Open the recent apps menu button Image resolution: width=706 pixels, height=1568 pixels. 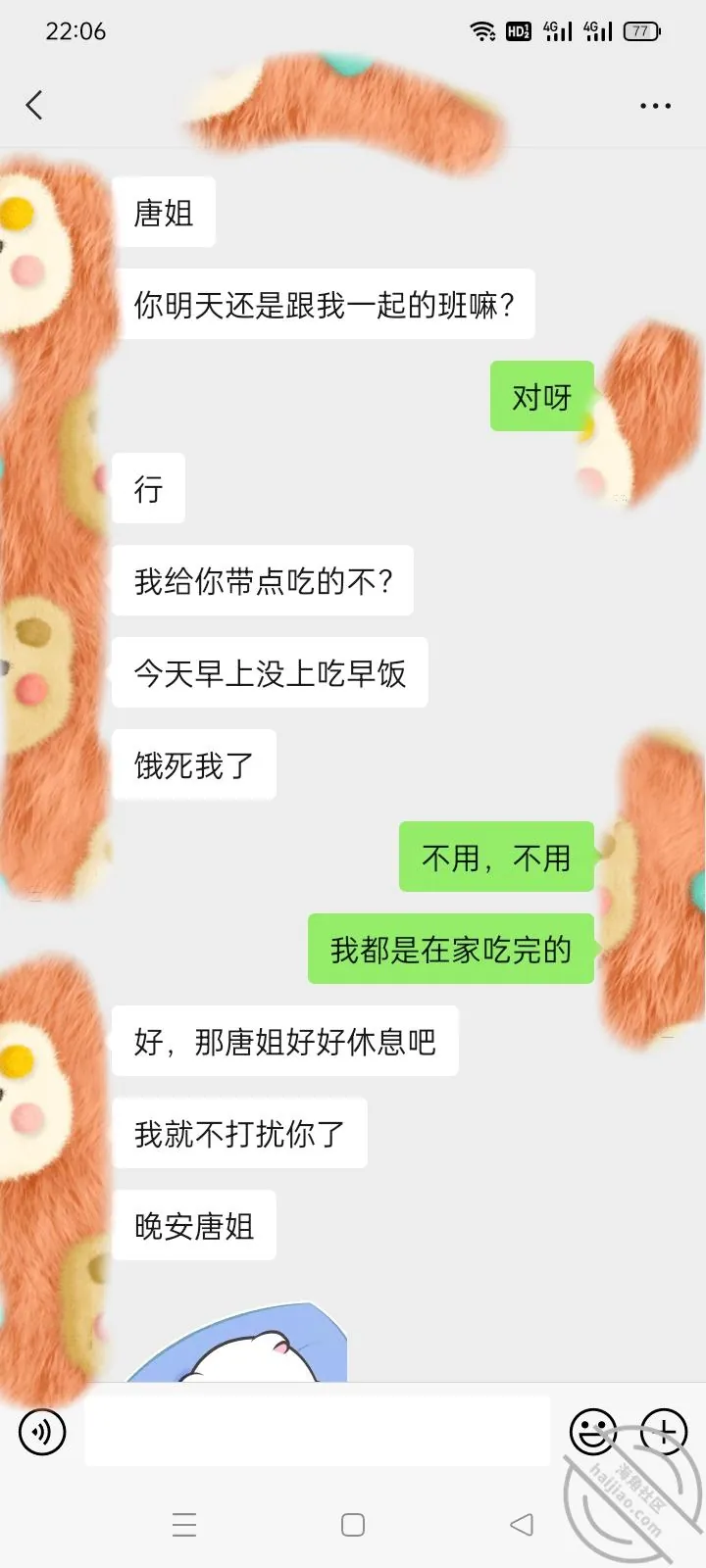184,1525
